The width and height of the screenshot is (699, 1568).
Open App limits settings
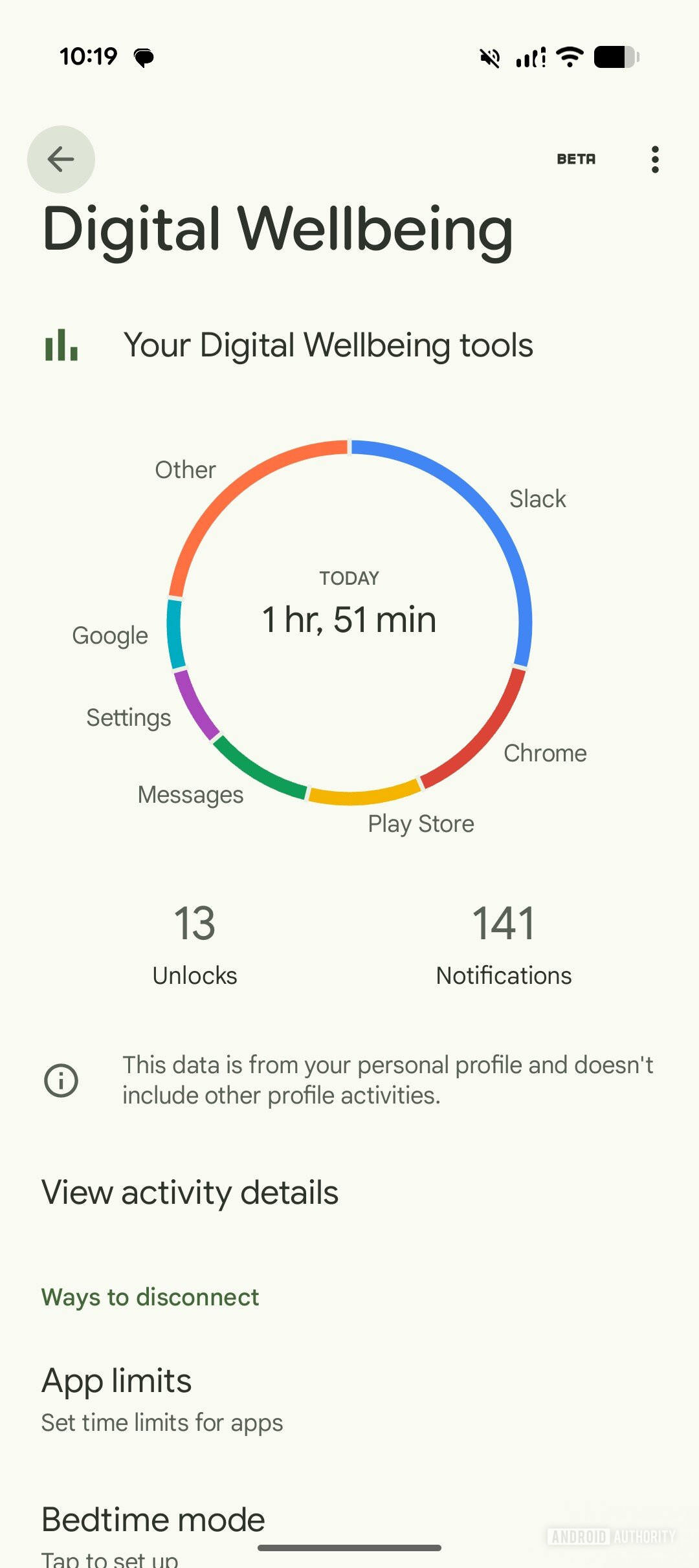(349, 1401)
